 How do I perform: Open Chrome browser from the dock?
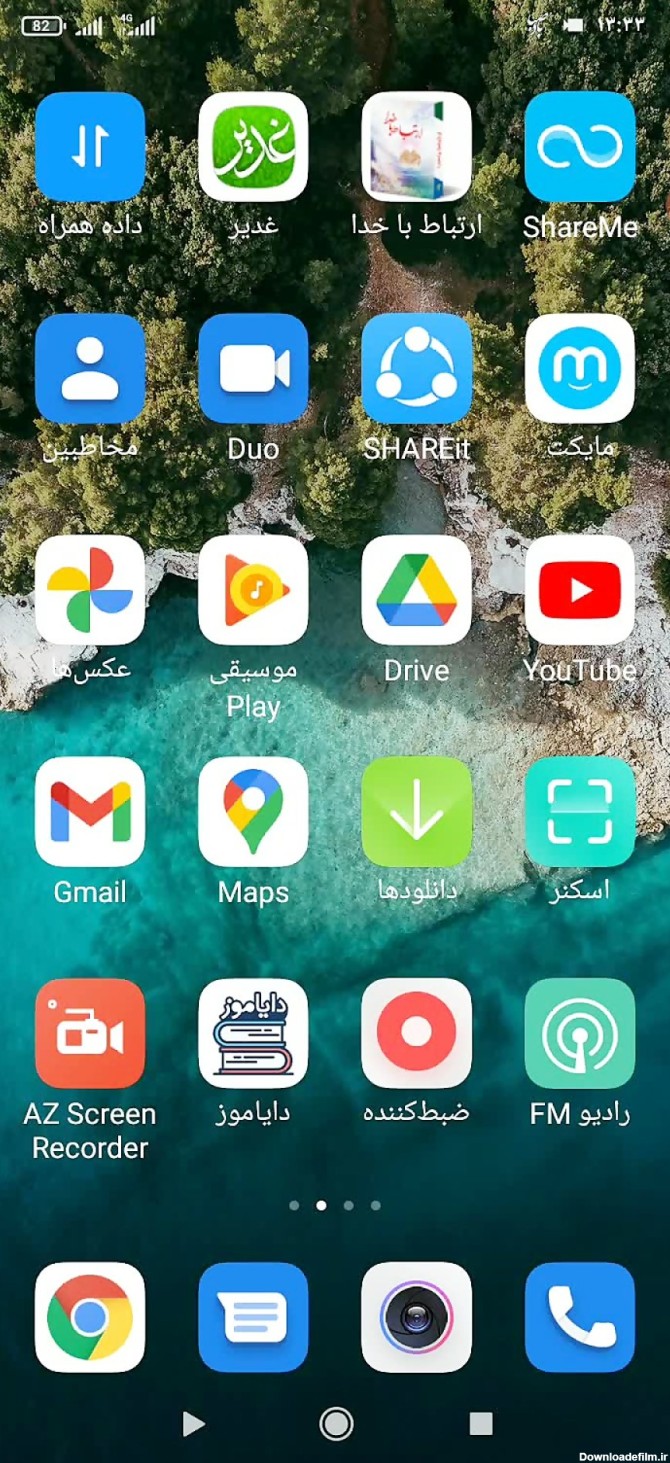[90, 1317]
